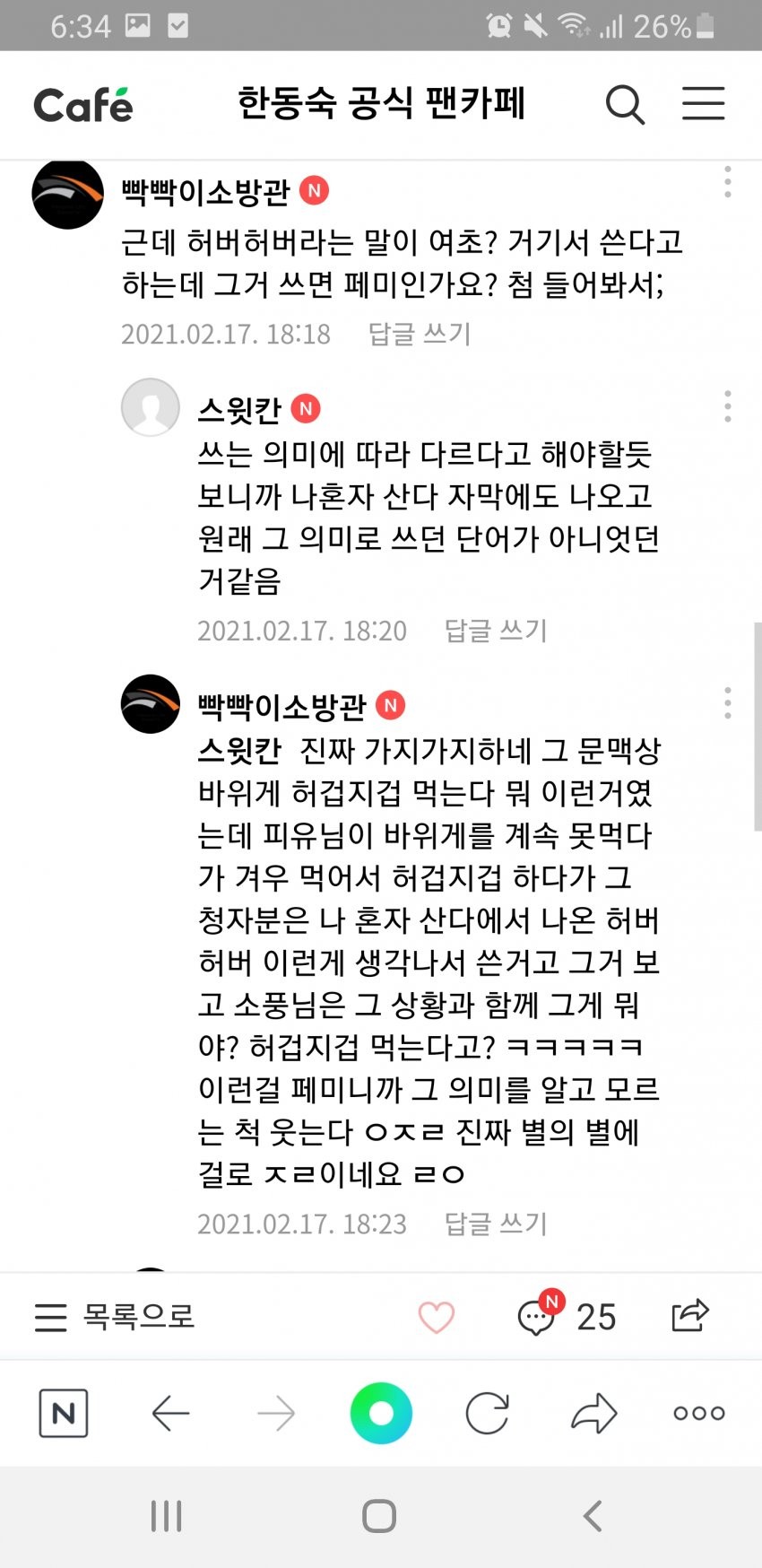The height and width of the screenshot is (1568, 762).
Task: Go back with browser left arrow
Action: [170, 1414]
